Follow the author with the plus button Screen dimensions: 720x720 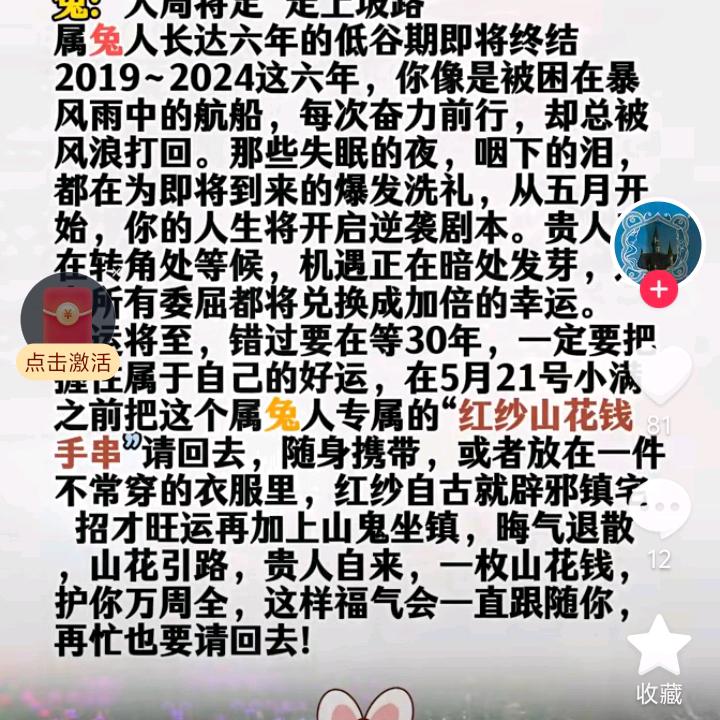[659, 290]
